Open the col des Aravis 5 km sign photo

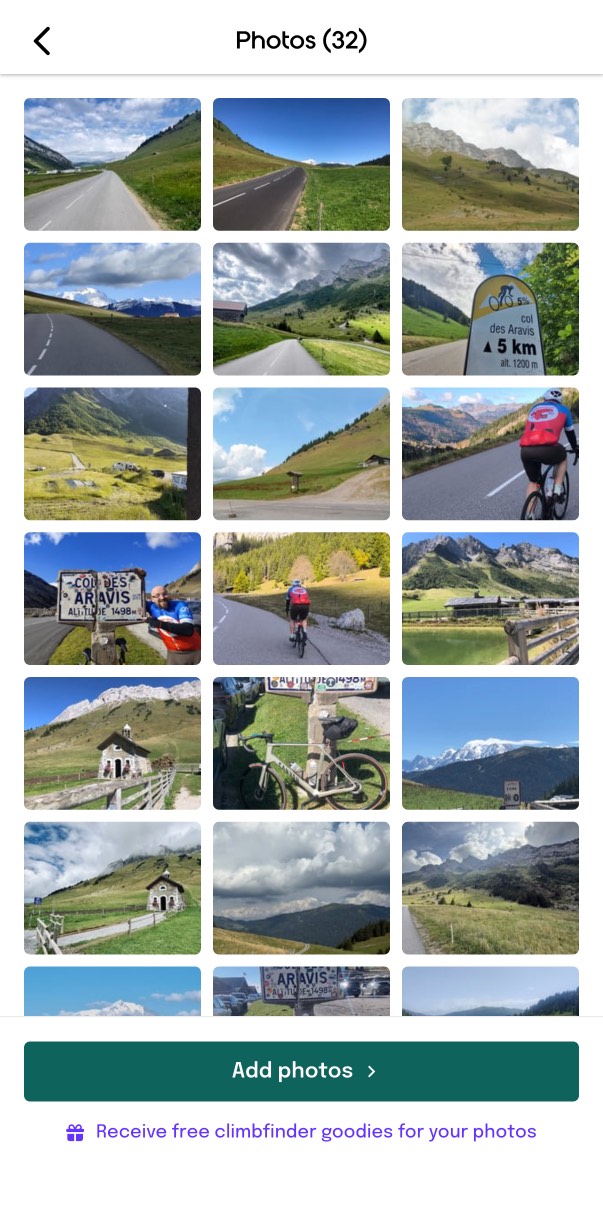490,309
